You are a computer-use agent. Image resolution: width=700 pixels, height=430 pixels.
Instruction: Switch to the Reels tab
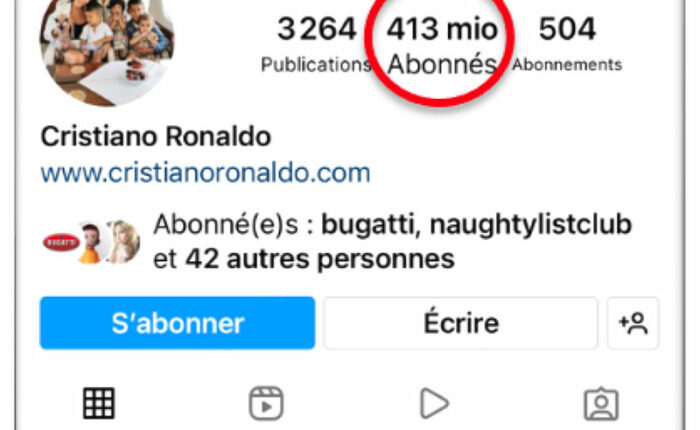(x=266, y=403)
